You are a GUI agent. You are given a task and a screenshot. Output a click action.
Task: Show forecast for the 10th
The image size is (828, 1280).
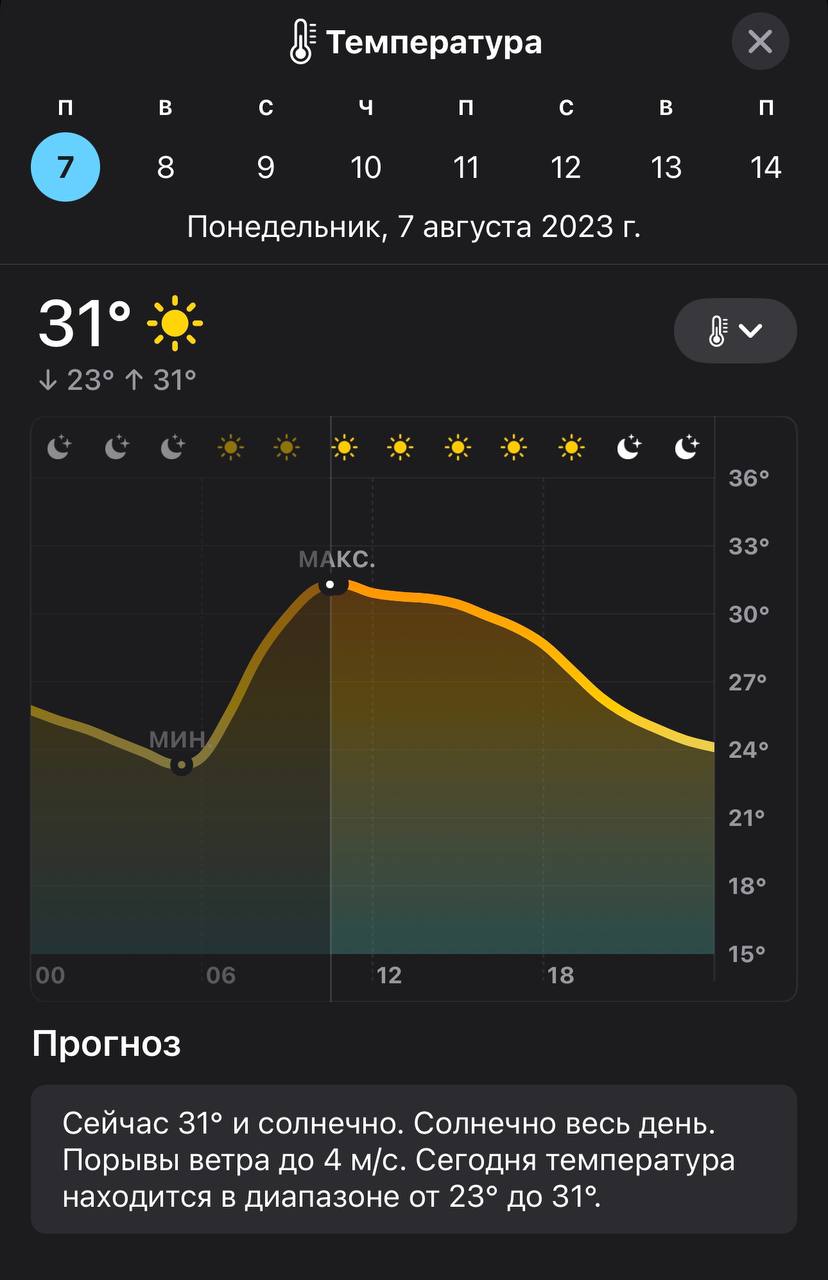(x=365, y=167)
